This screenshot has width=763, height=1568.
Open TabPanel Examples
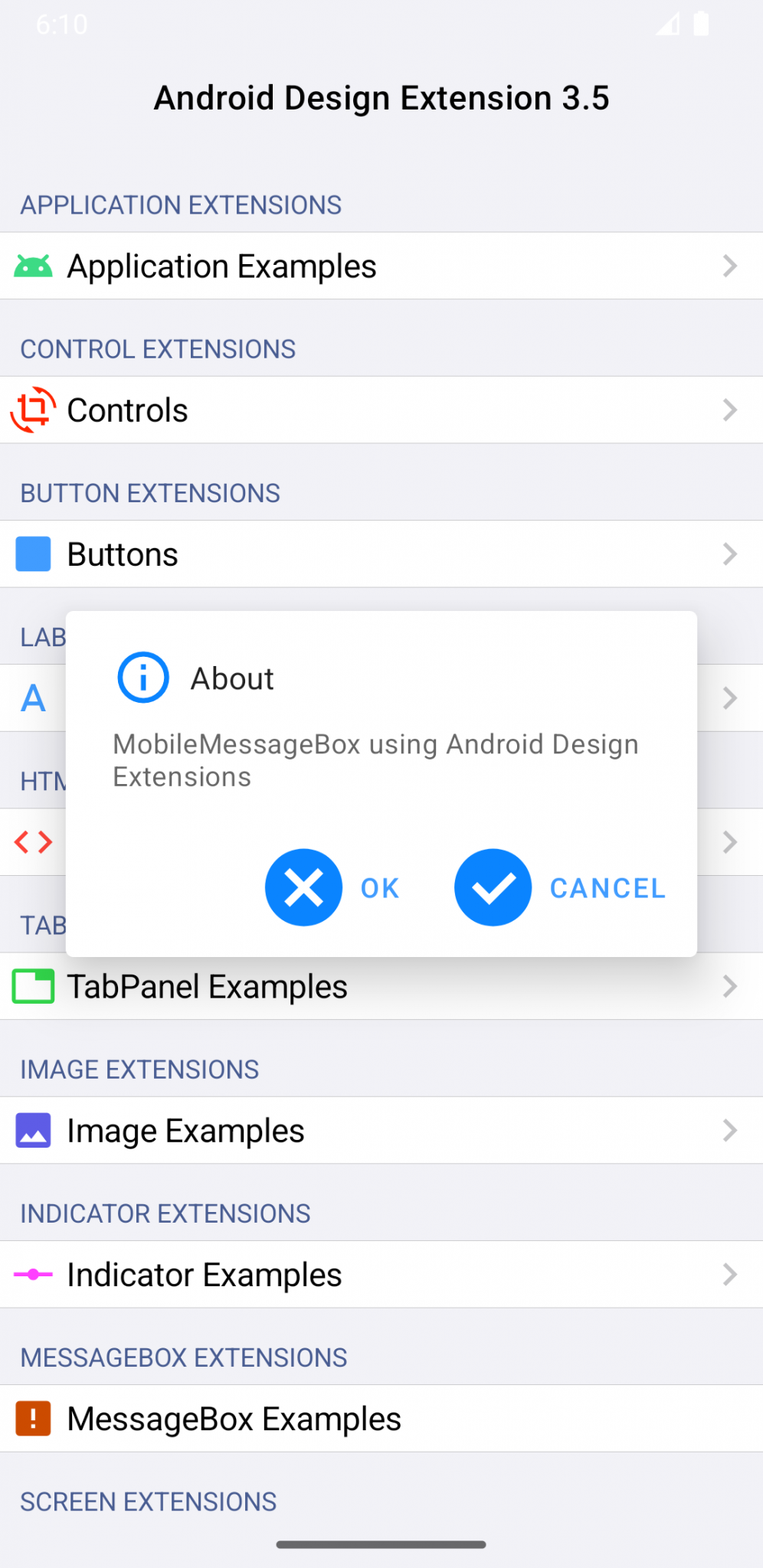pyautogui.click(x=381, y=986)
